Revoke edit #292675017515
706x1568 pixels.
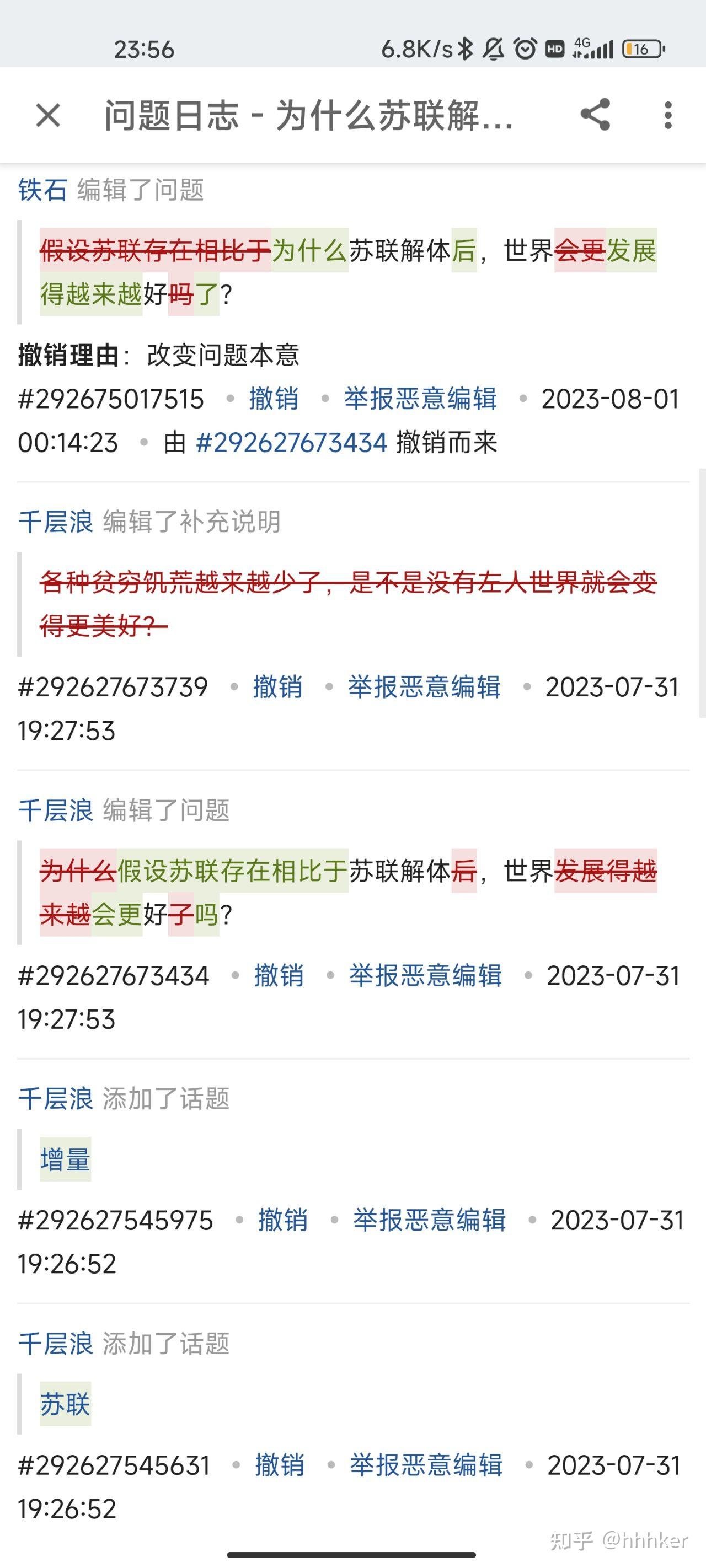274,399
